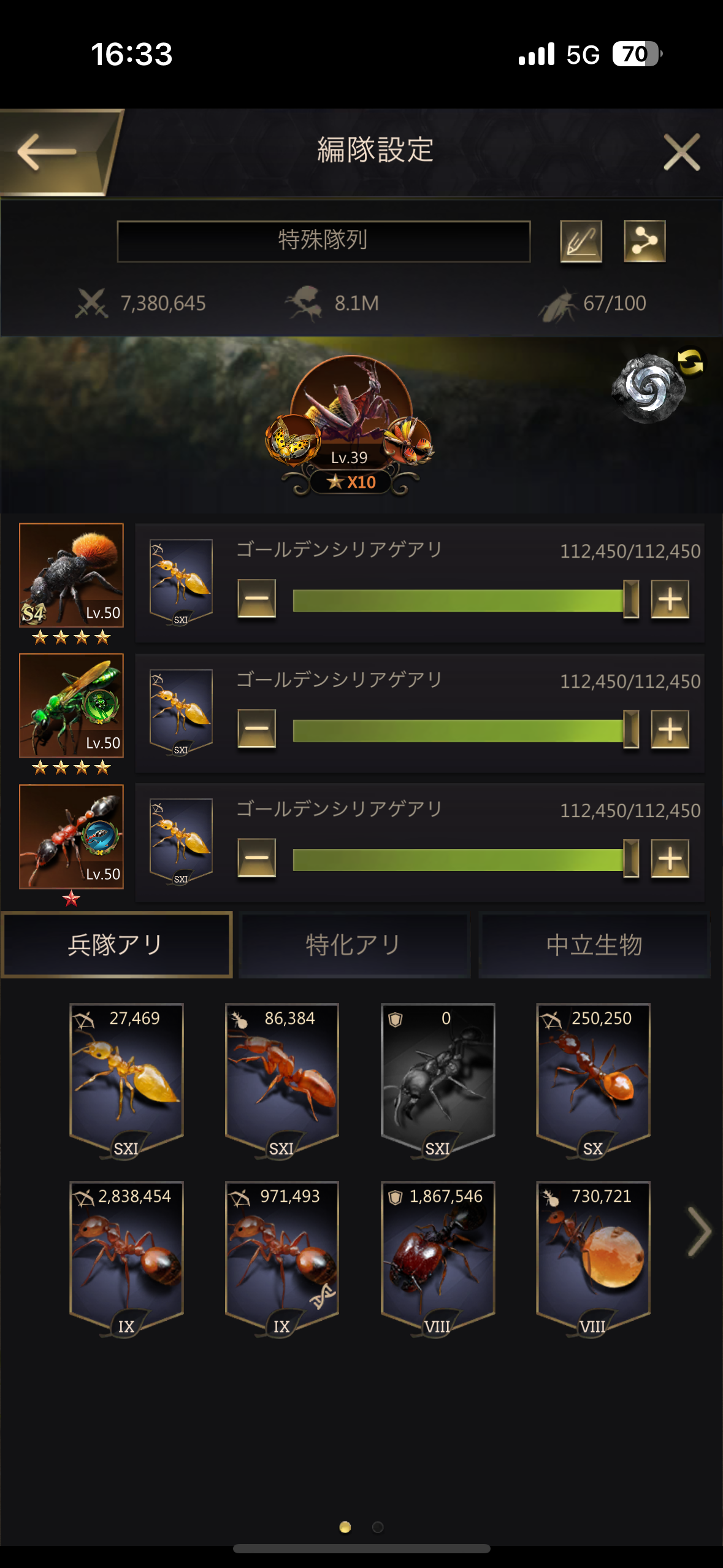Close the 編隊設定 screen
723x1568 pixels.
coord(681,152)
